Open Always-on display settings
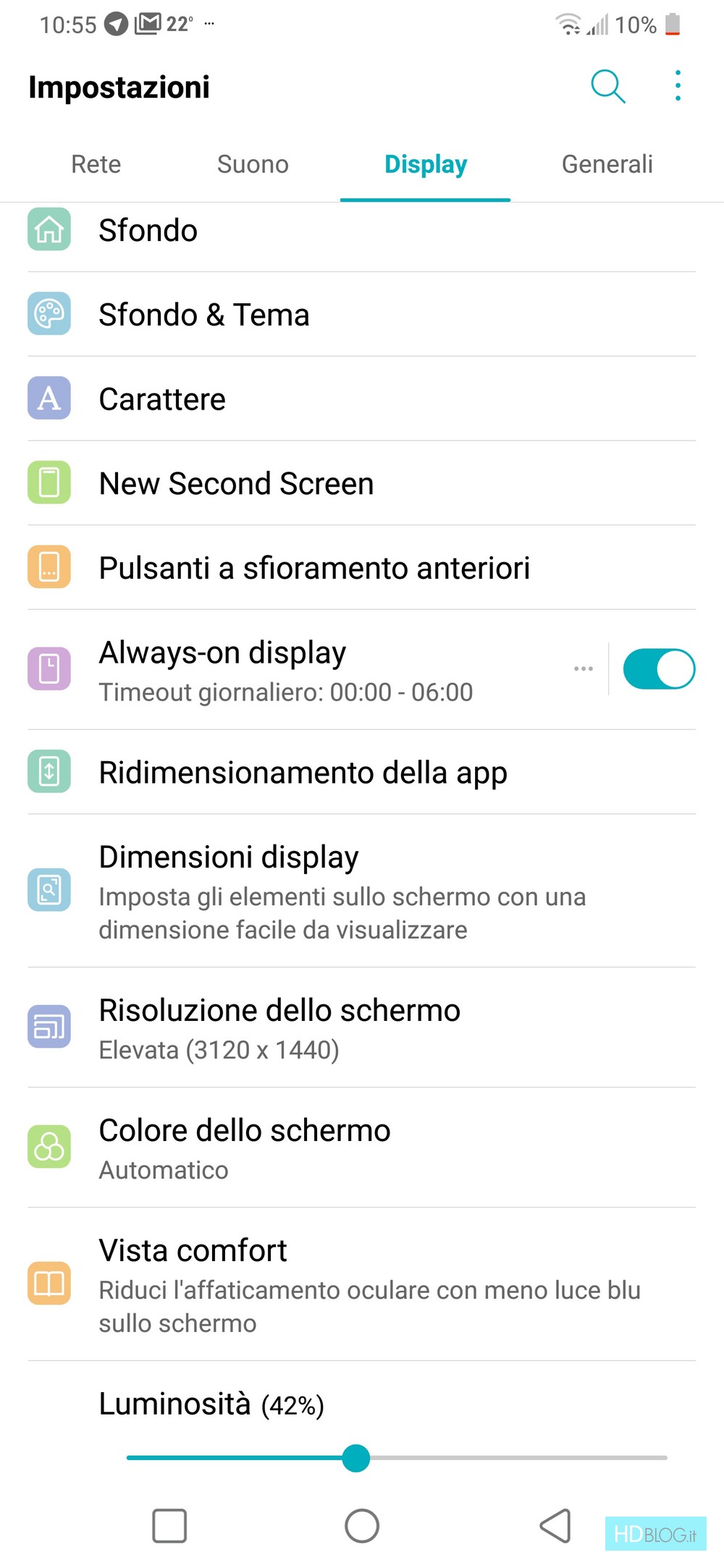 point(304,670)
